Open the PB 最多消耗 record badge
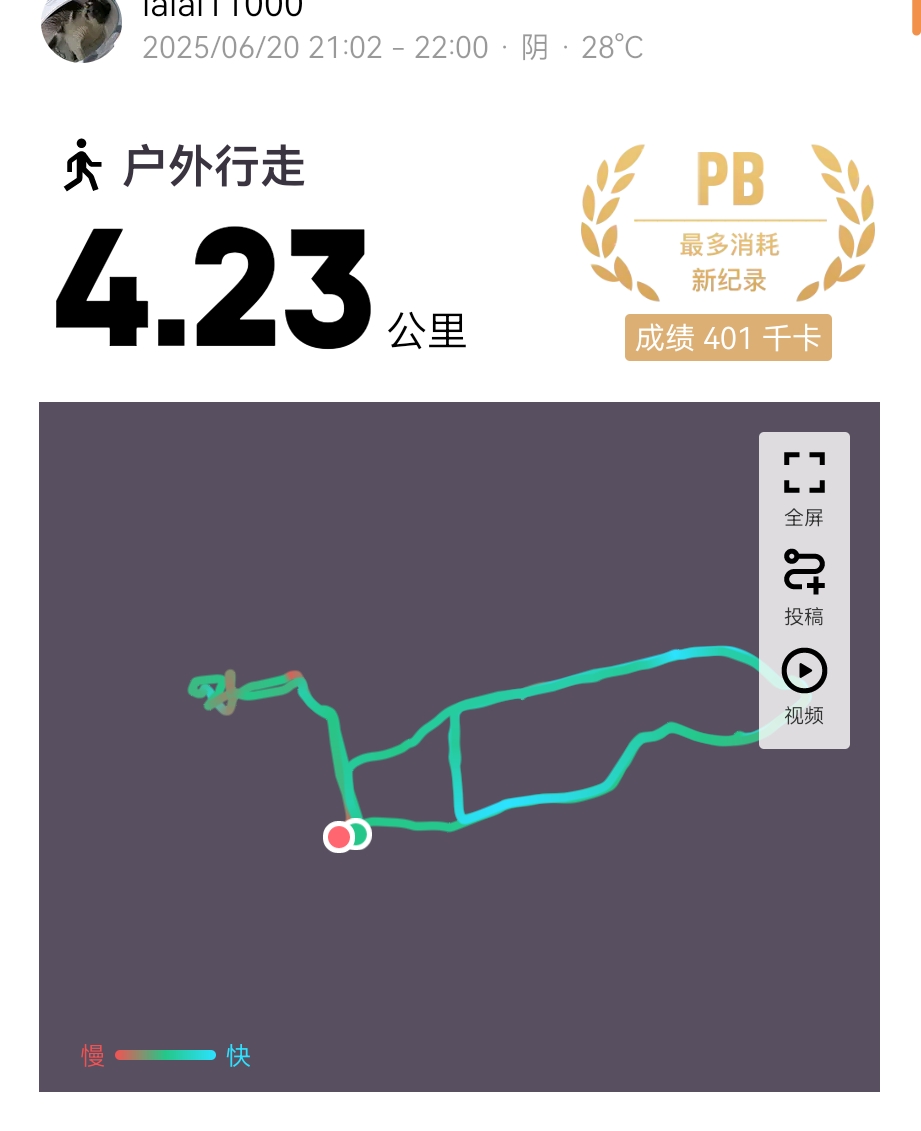The image size is (921, 1131). [x=728, y=250]
